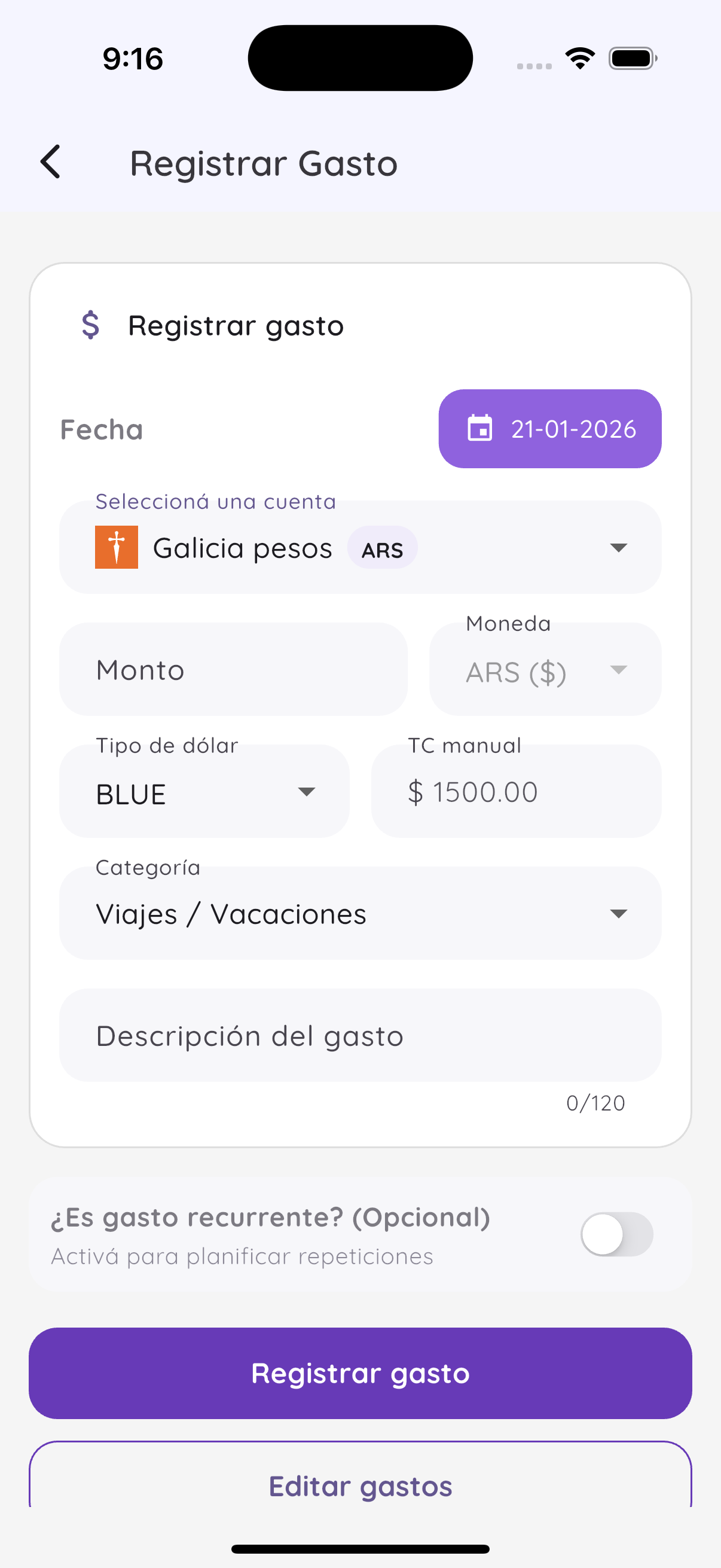Open Editar gastos
Image resolution: width=721 pixels, height=1568 pixels.
point(360,1486)
